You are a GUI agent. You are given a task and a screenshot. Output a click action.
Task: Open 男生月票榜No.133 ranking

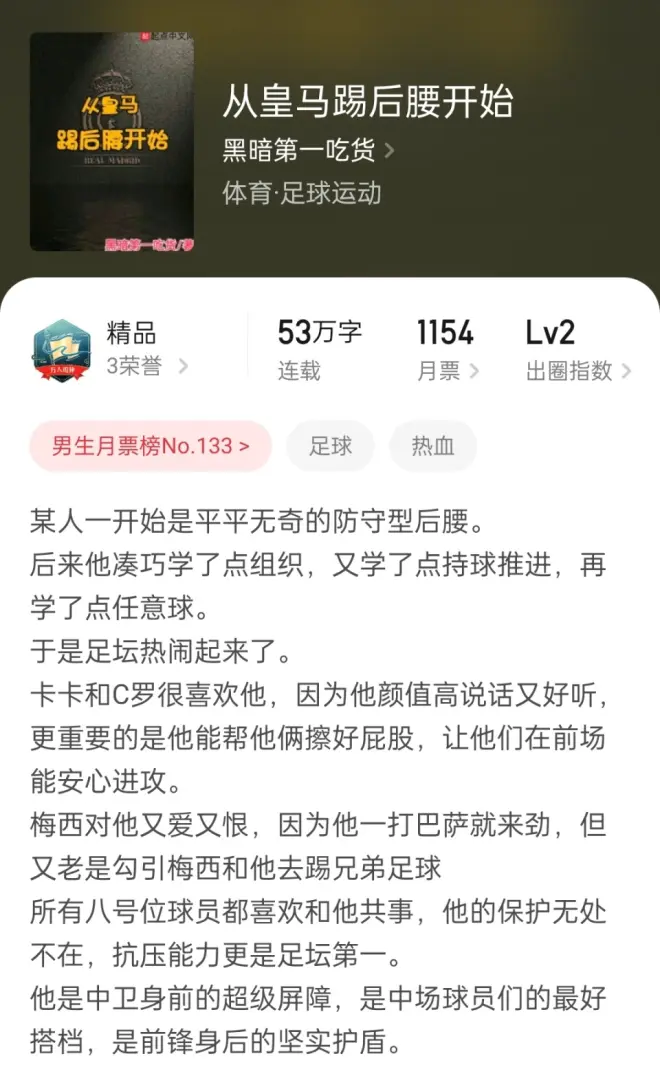151,446
